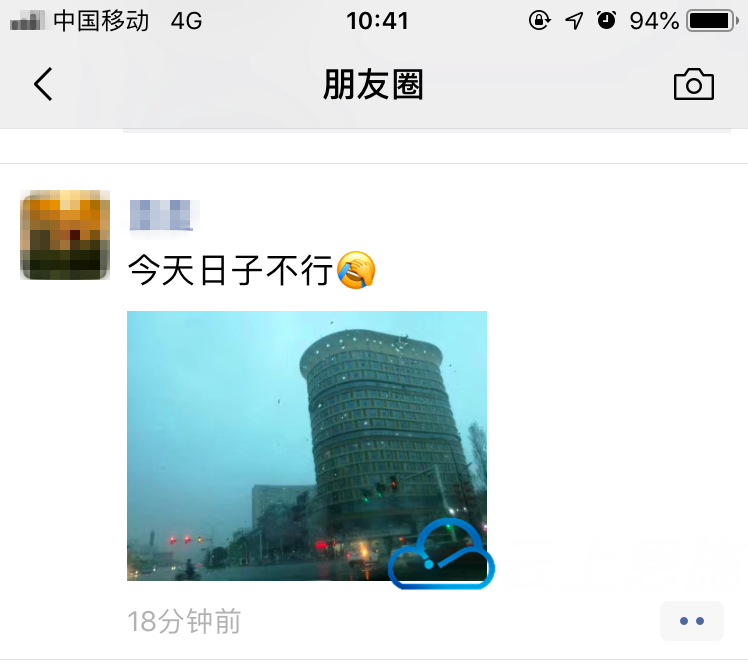
Task: Open the poster's profile avatar
Action: [x=65, y=234]
